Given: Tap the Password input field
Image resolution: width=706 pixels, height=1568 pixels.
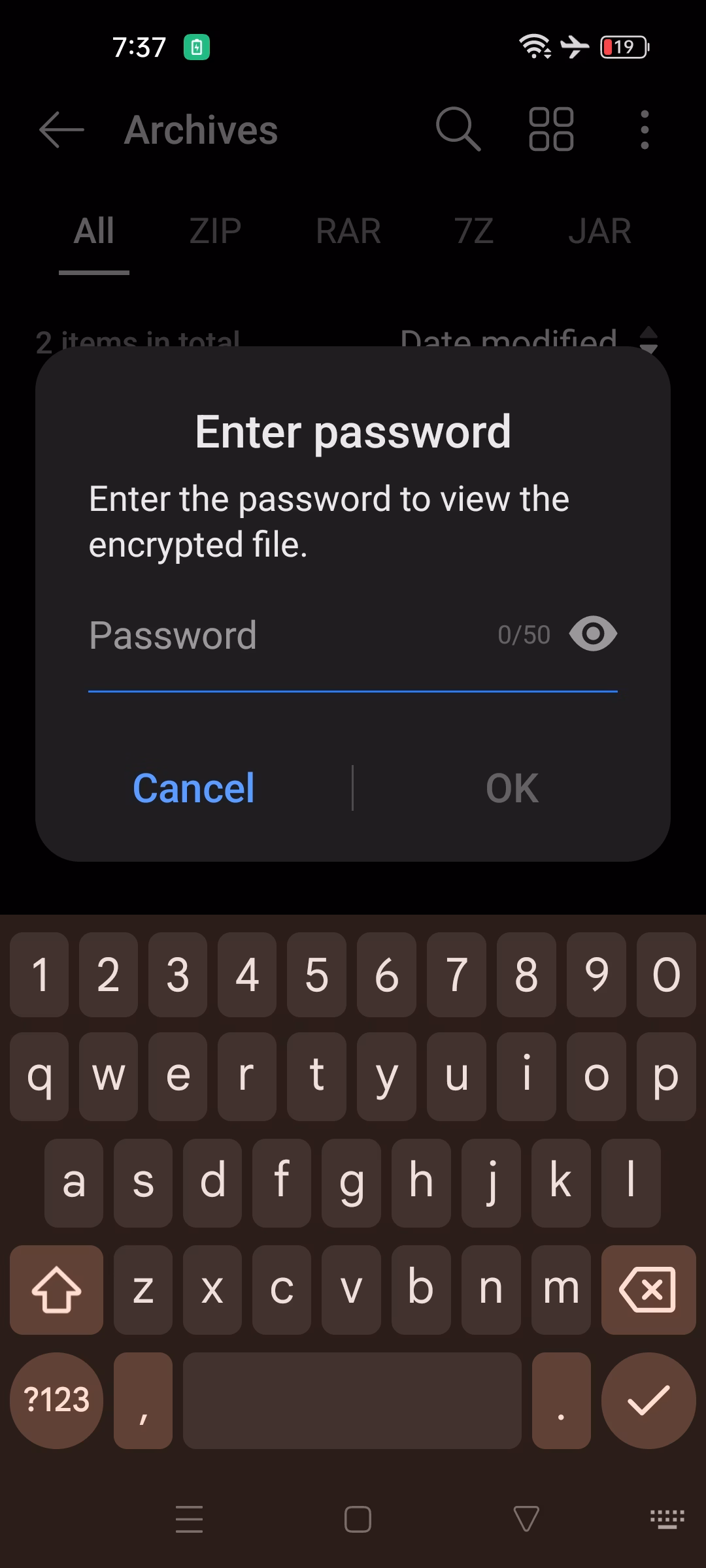Looking at the screenshot, I should coord(288,635).
